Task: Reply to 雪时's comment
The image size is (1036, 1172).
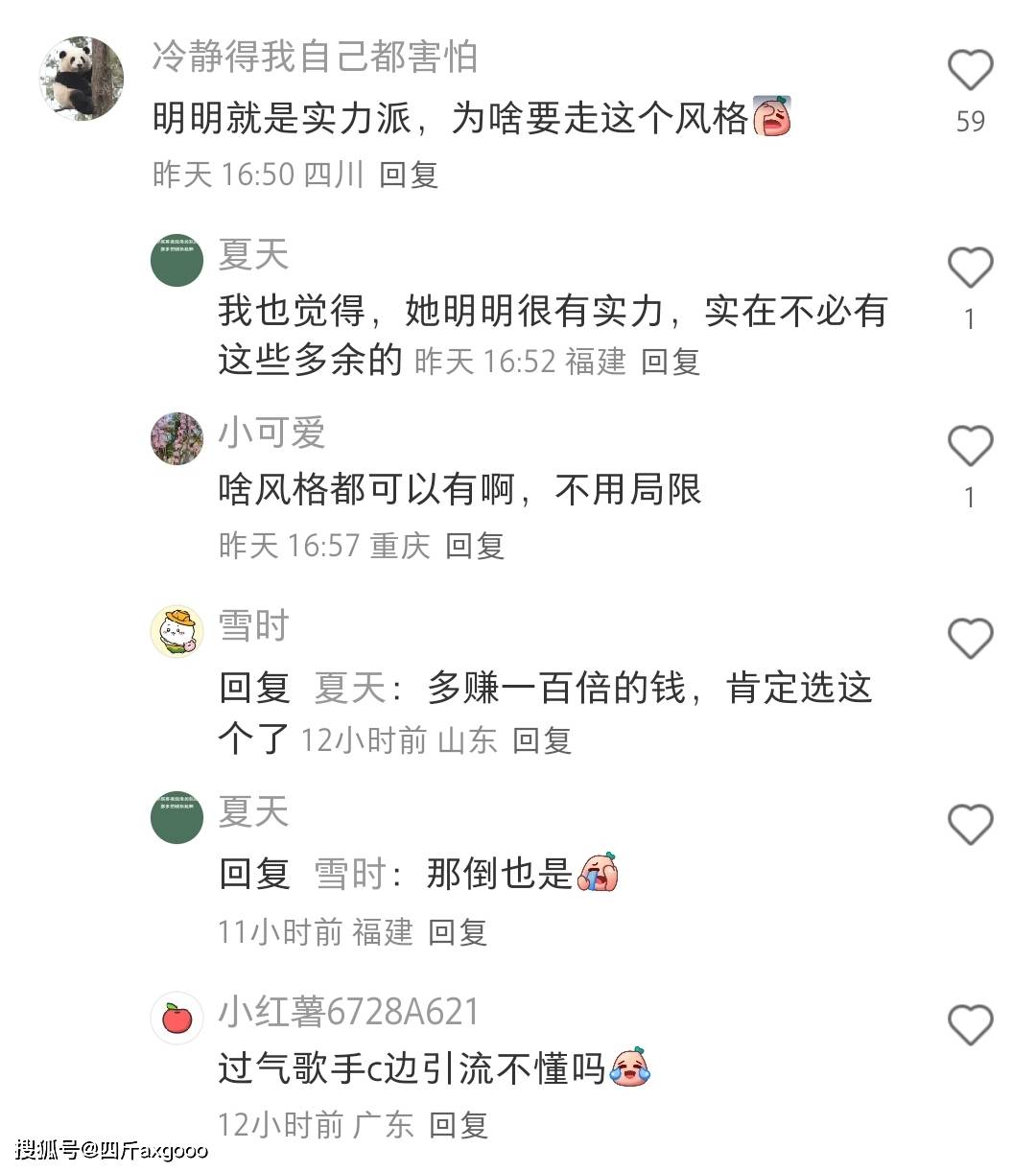Action: pyautogui.click(x=542, y=740)
